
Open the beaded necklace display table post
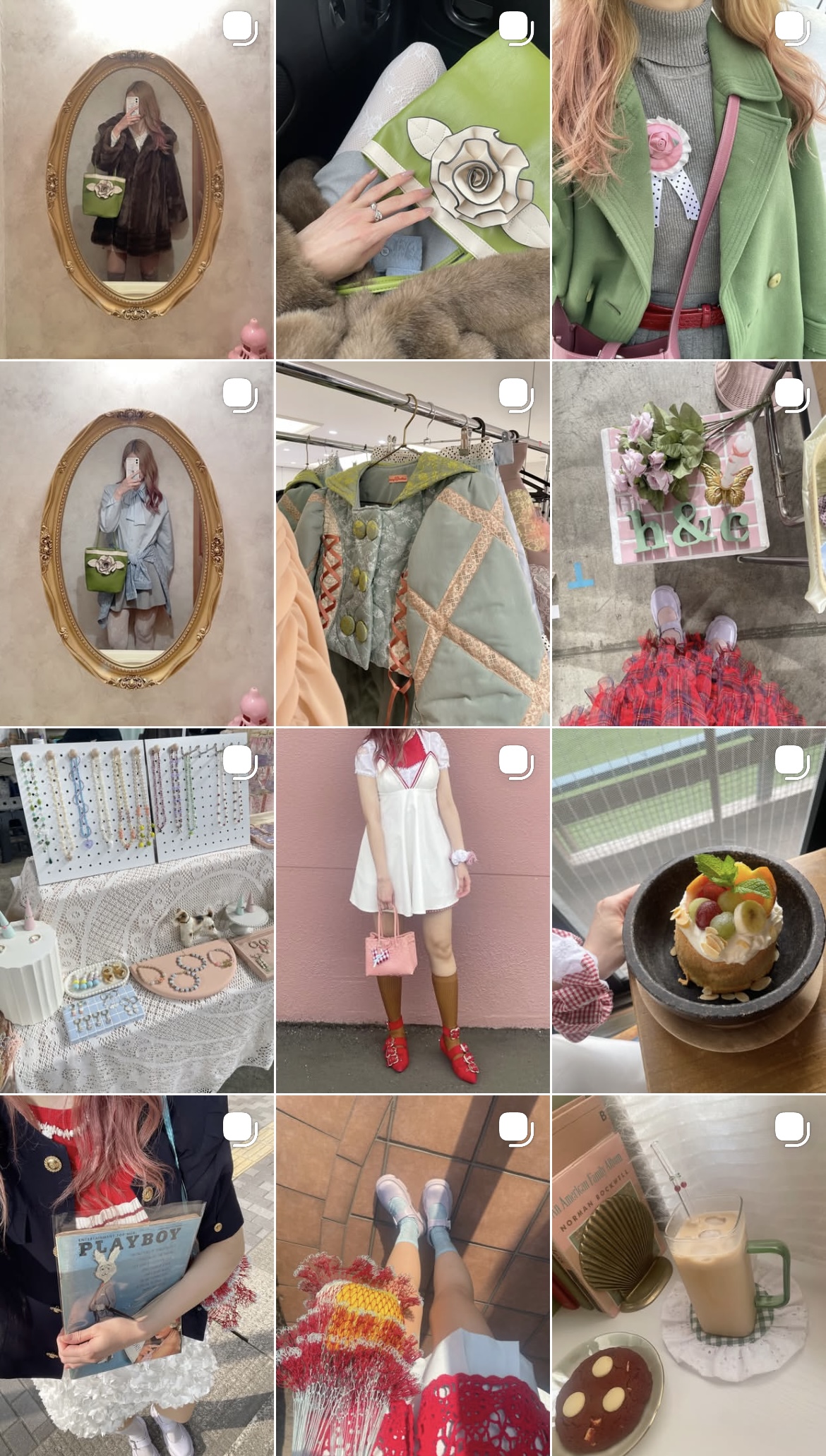[136, 910]
